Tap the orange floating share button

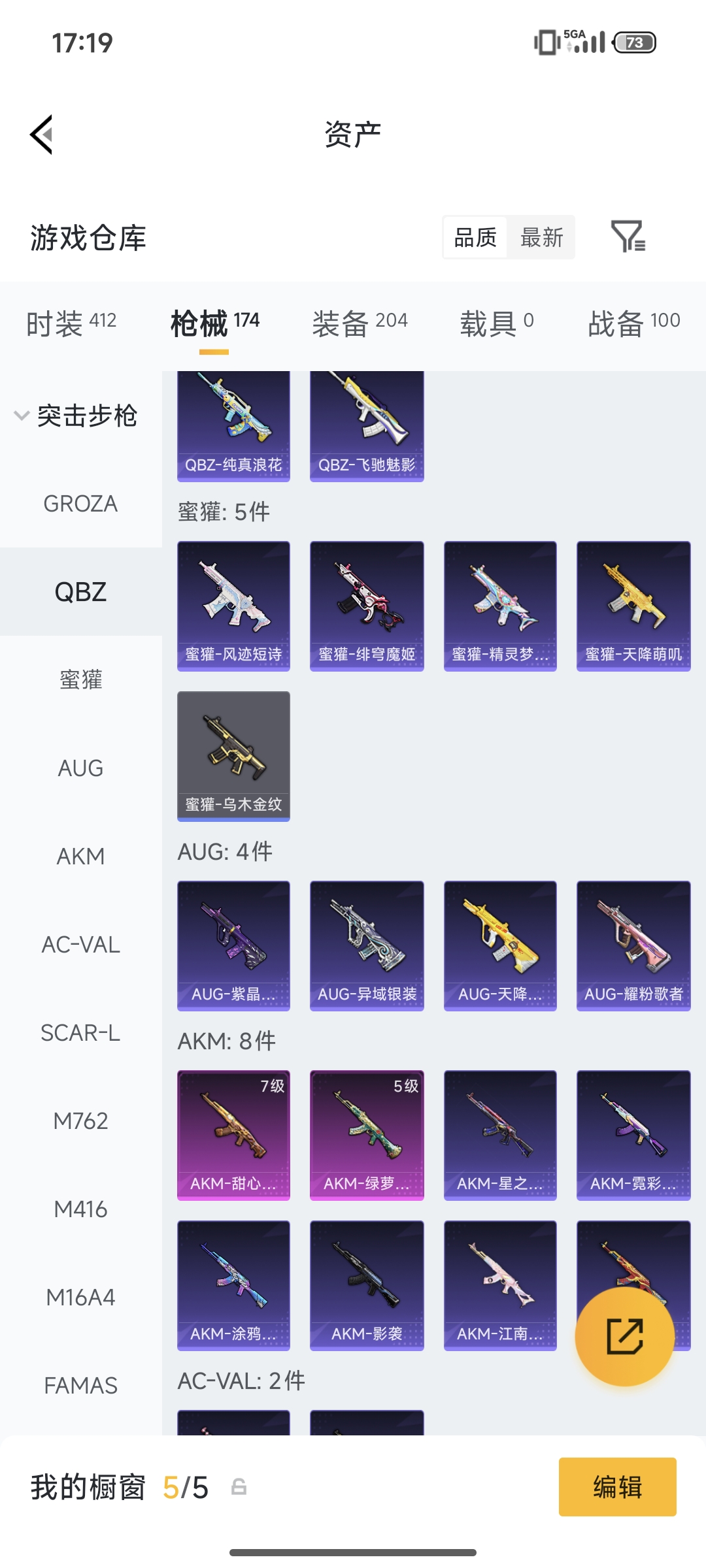625,1336
